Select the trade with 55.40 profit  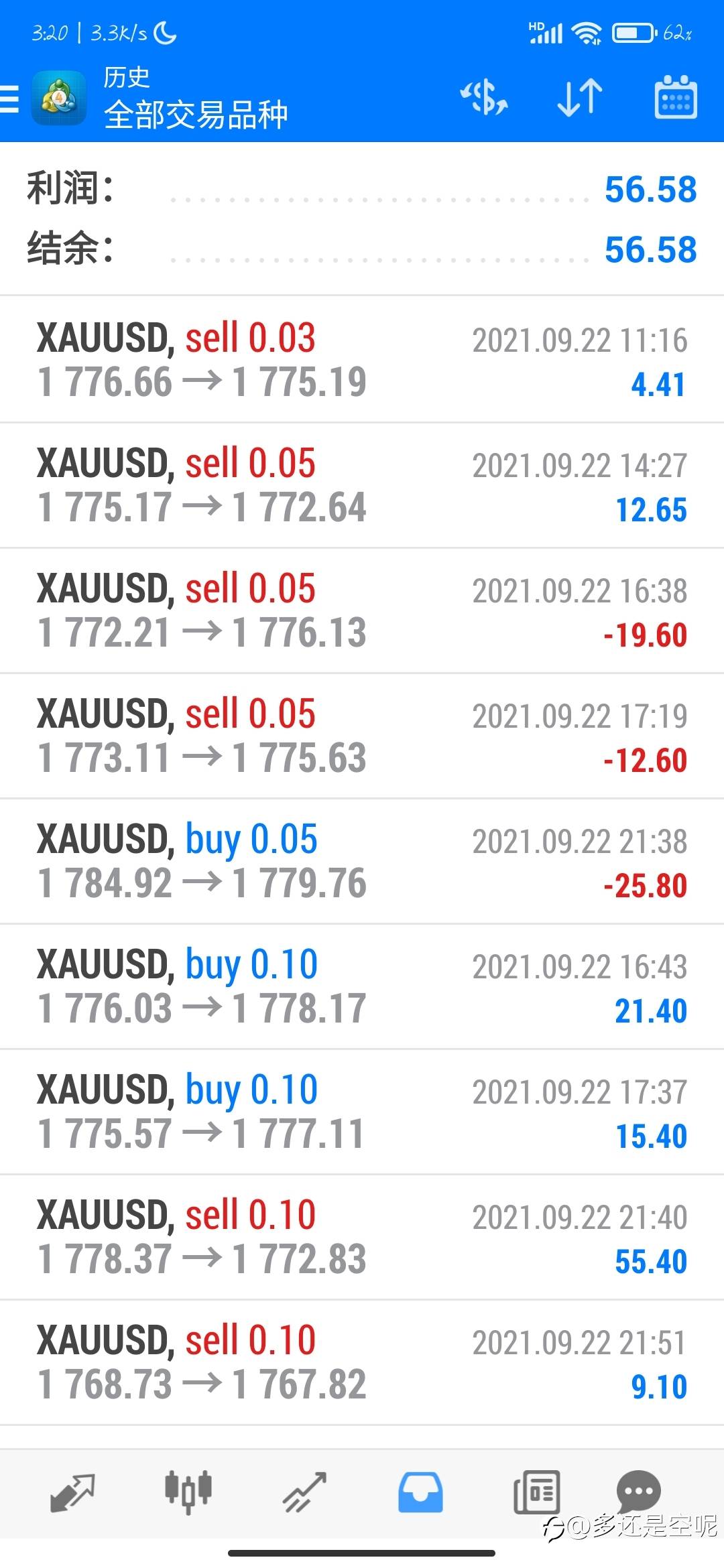coord(362,1237)
